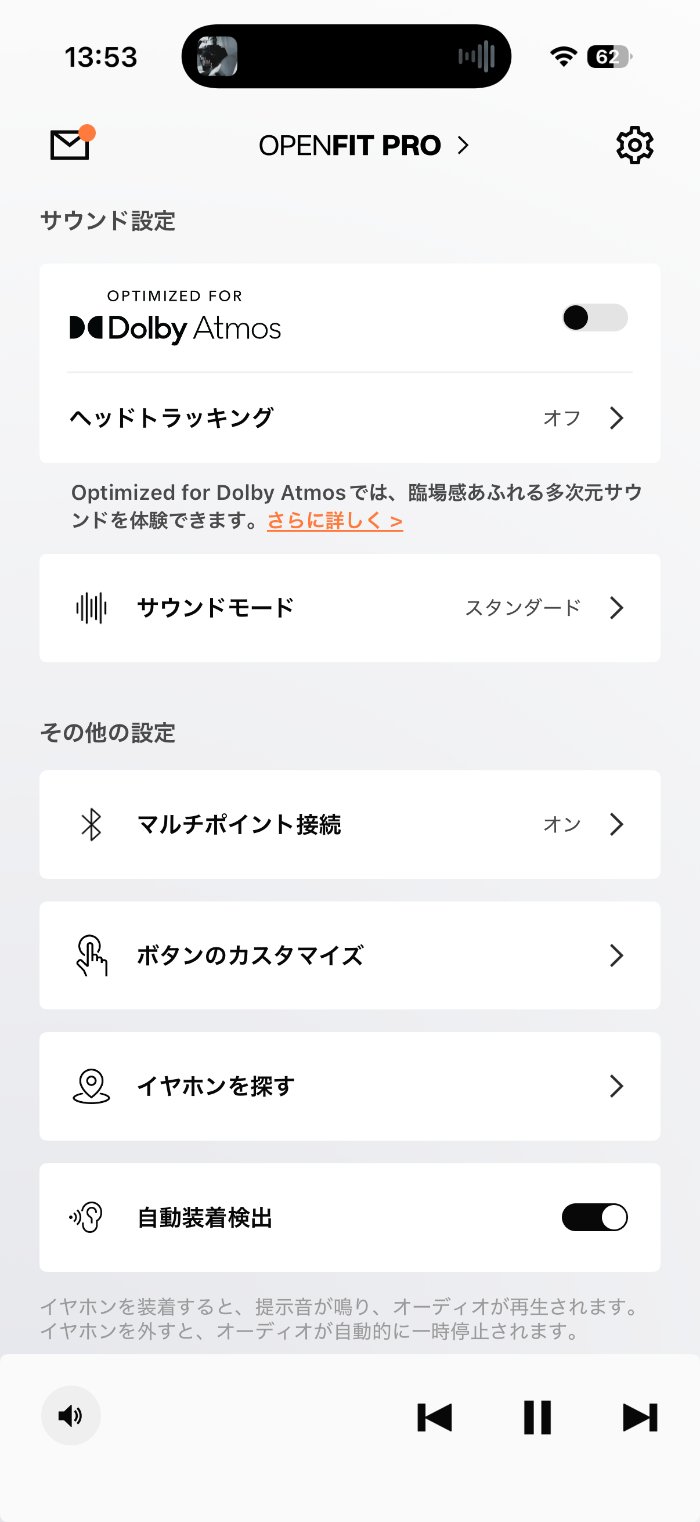Skip to the next track

pyautogui.click(x=639, y=1417)
